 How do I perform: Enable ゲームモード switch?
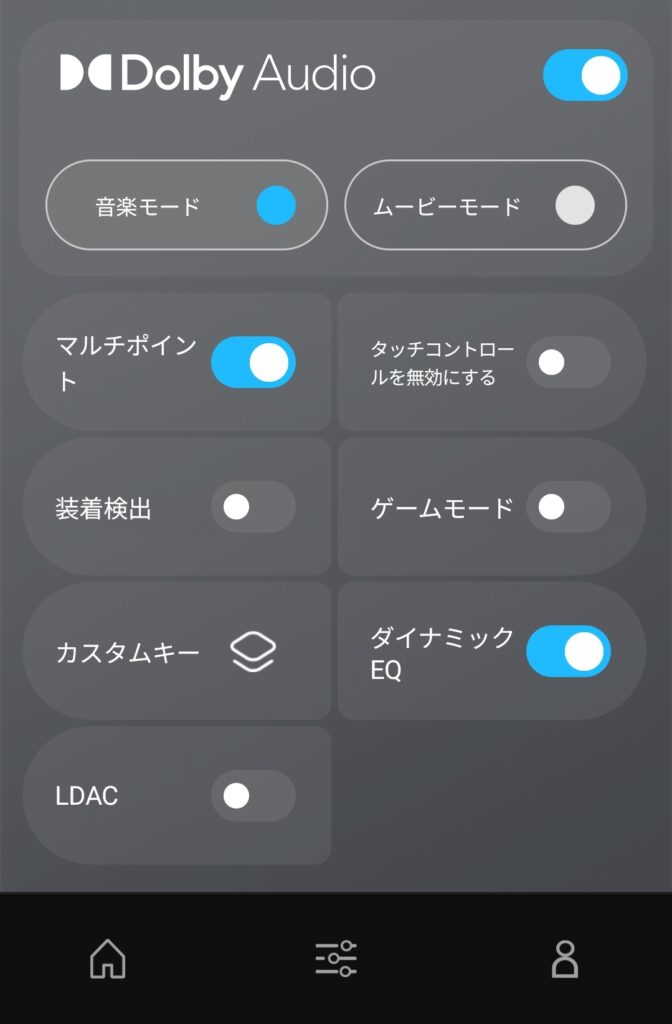tap(568, 507)
